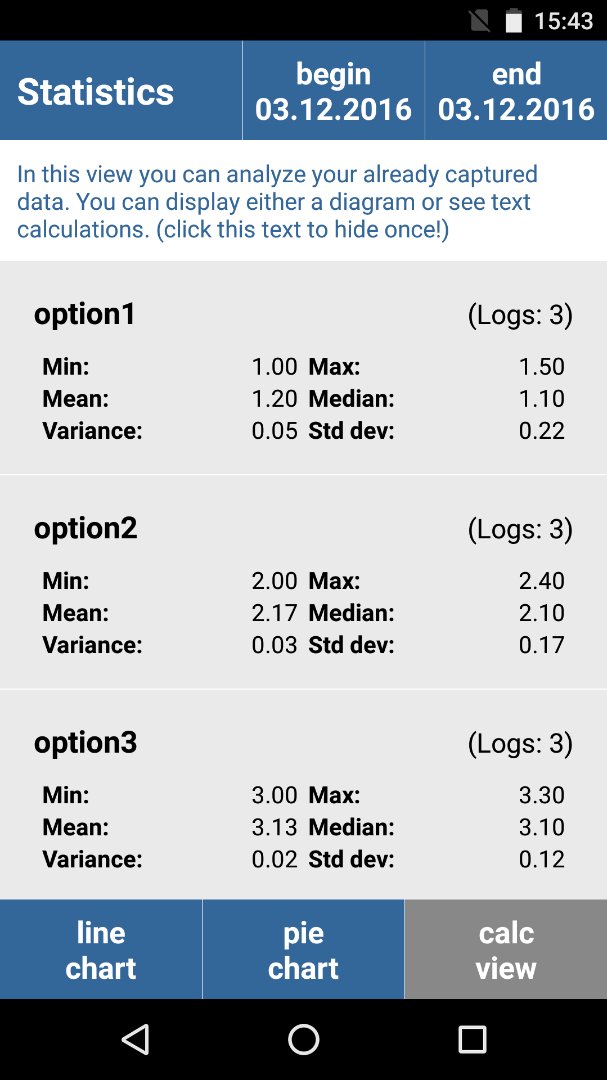This screenshot has width=607, height=1080.
Task: Select the calc view tab
Action: pos(506,949)
